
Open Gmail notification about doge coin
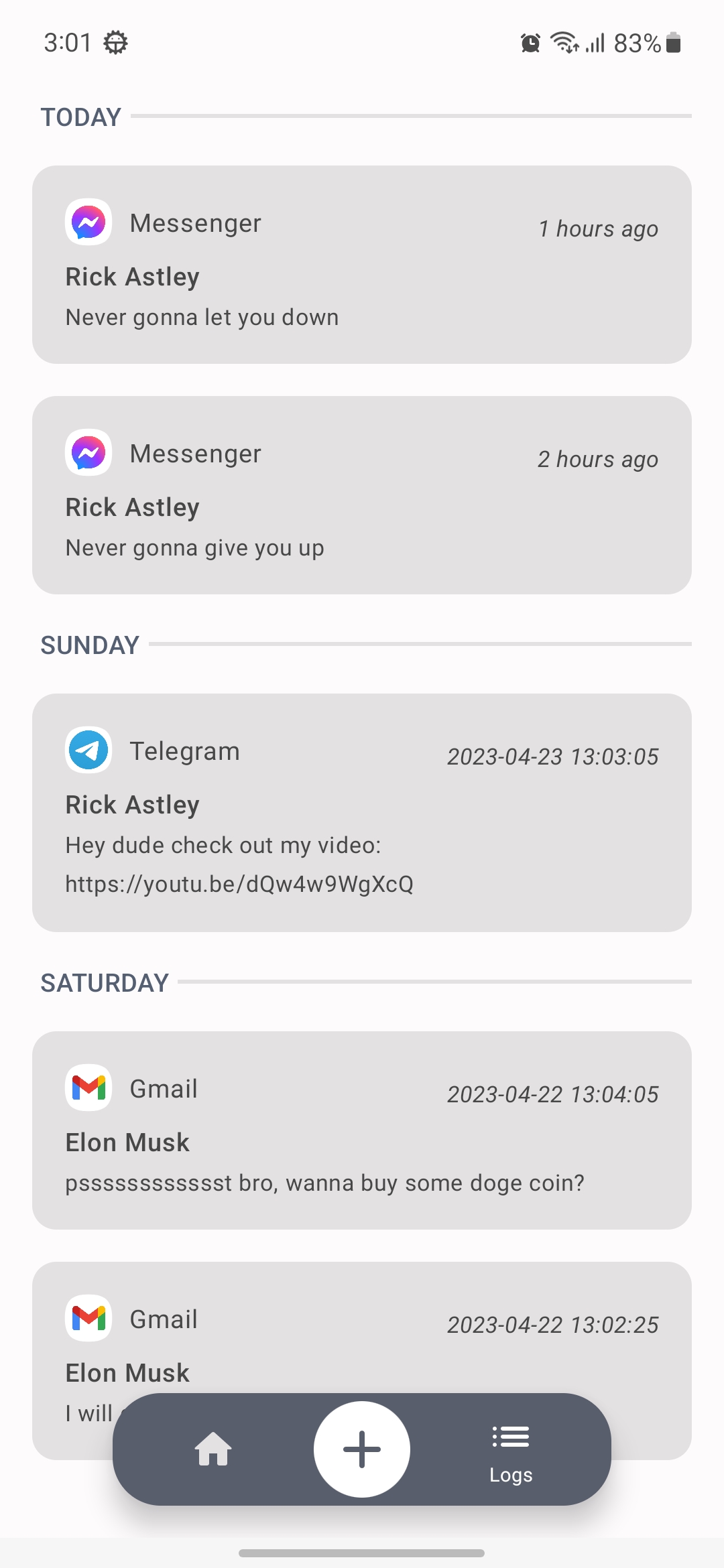362,1130
